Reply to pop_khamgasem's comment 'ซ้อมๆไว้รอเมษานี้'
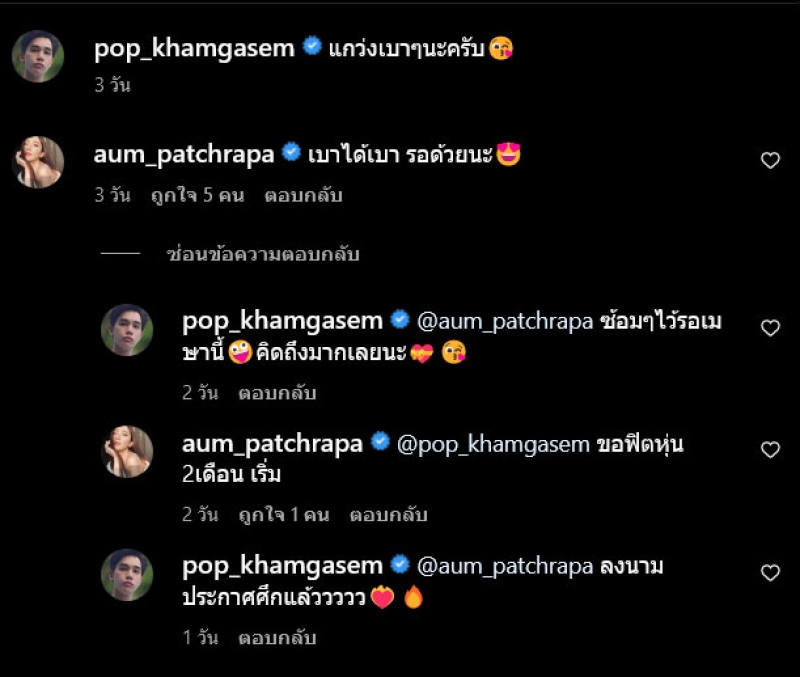The width and height of the screenshot is (800, 677). tap(277, 394)
